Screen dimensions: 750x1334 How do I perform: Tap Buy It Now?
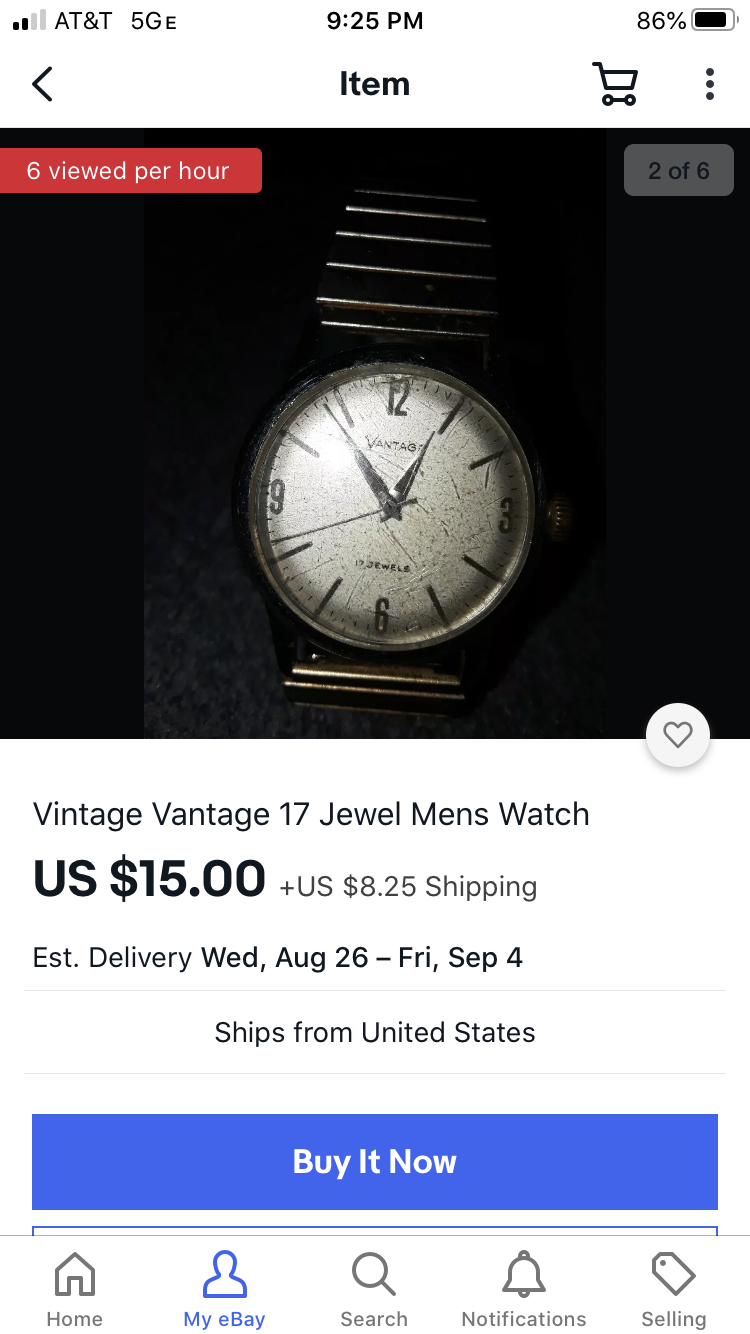click(375, 1162)
